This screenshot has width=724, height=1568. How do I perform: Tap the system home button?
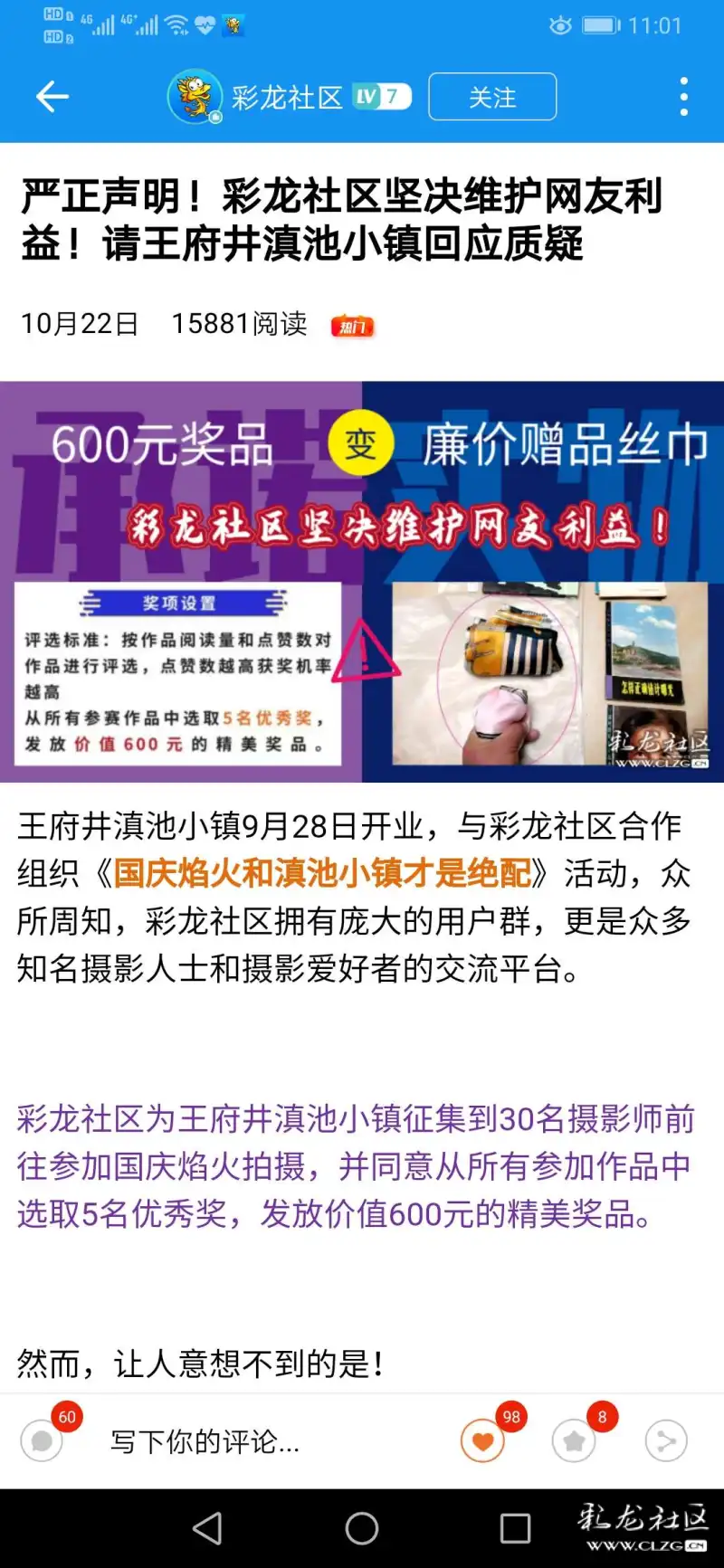(x=362, y=1528)
